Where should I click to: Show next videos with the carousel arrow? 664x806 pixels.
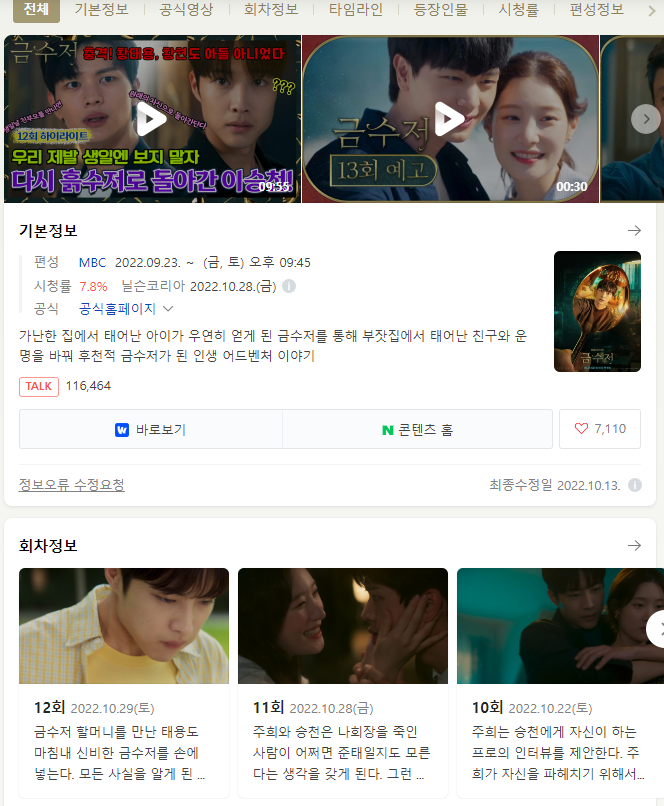pyautogui.click(x=646, y=119)
